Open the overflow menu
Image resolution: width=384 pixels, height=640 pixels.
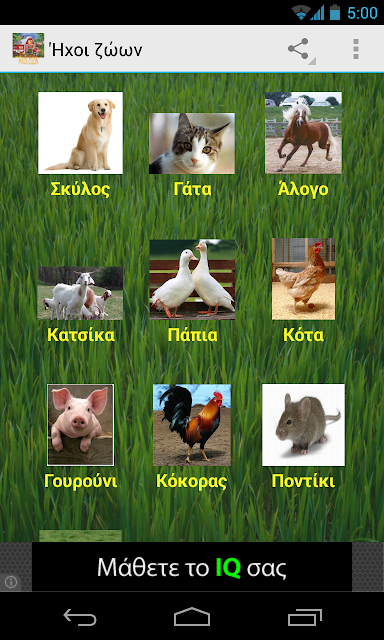356,49
